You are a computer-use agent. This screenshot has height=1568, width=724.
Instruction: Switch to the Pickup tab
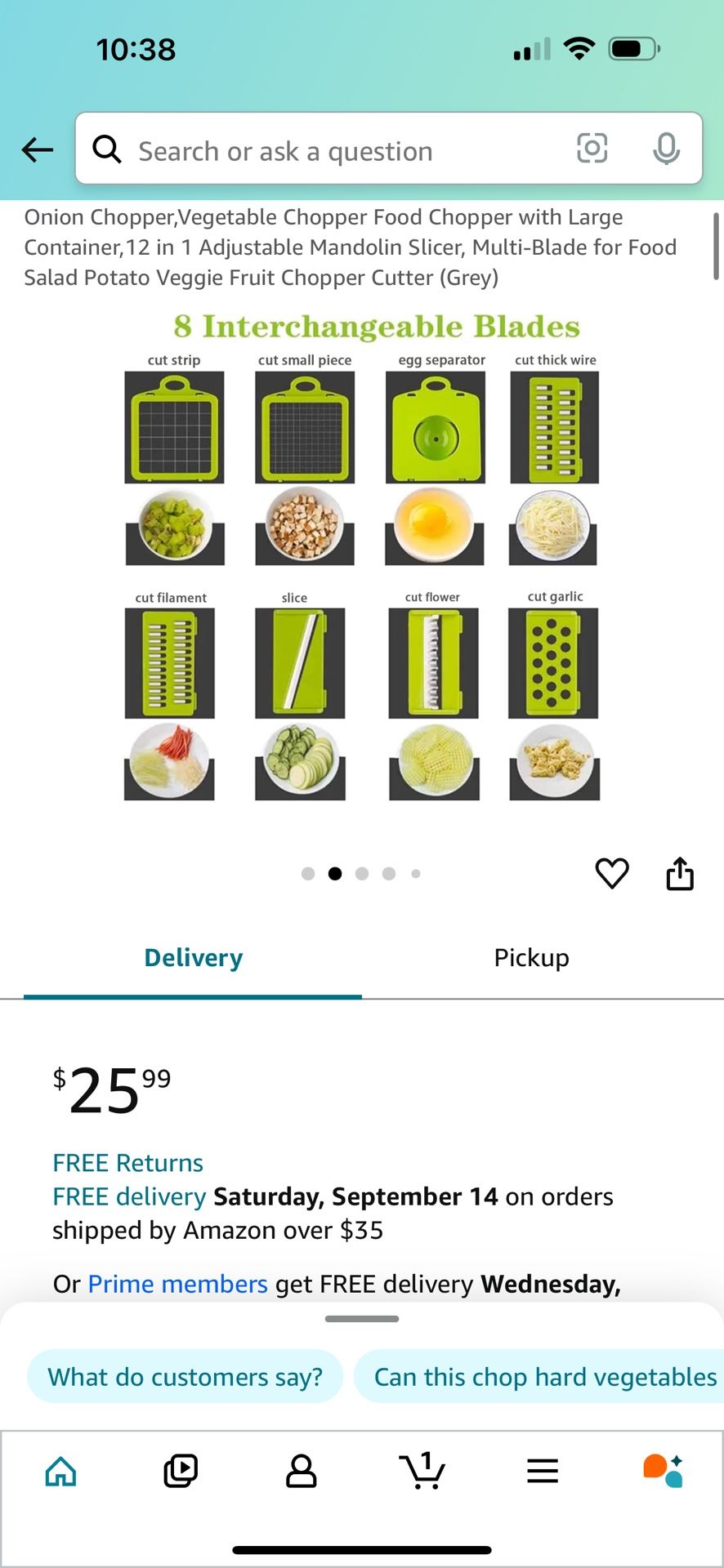click(531, 958)
